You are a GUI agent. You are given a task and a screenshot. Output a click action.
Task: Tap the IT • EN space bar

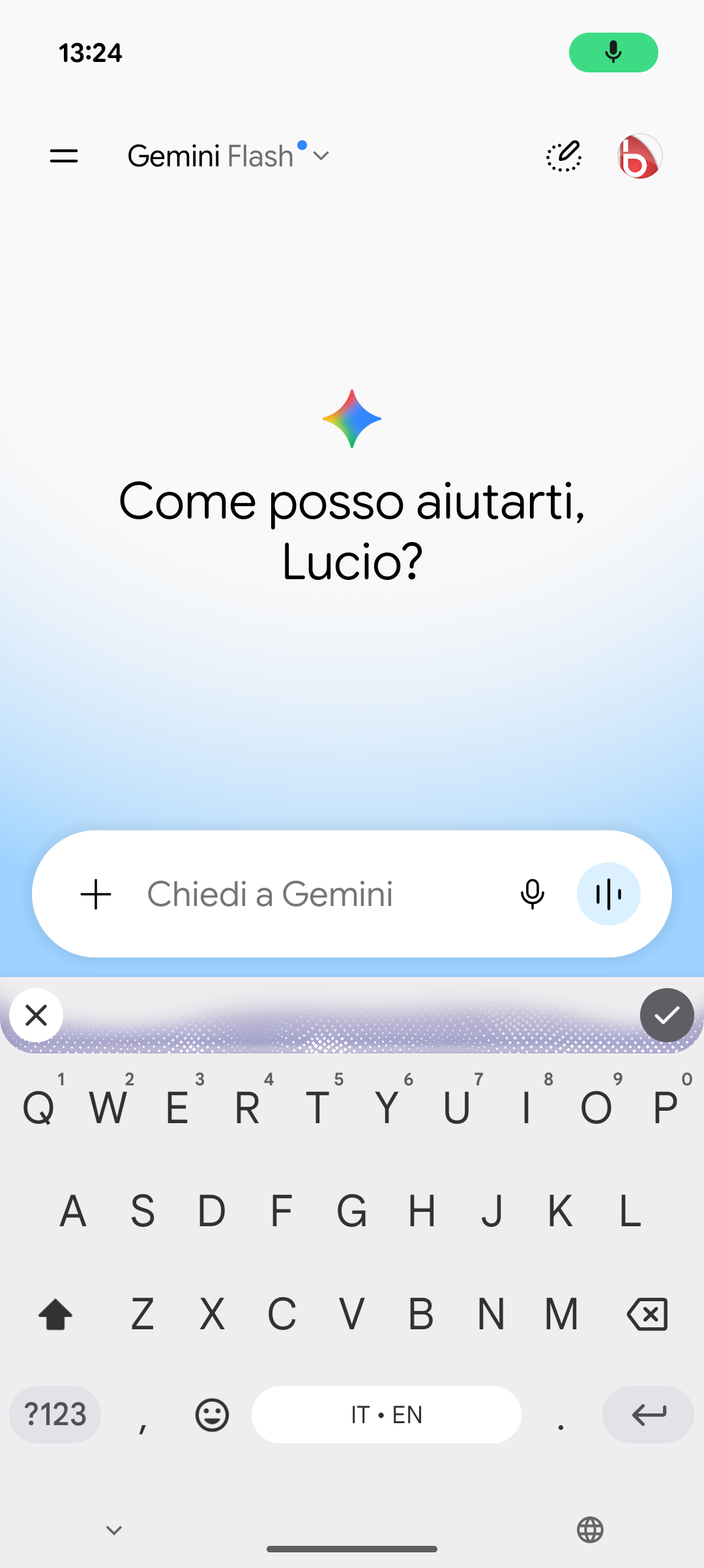387,1414
